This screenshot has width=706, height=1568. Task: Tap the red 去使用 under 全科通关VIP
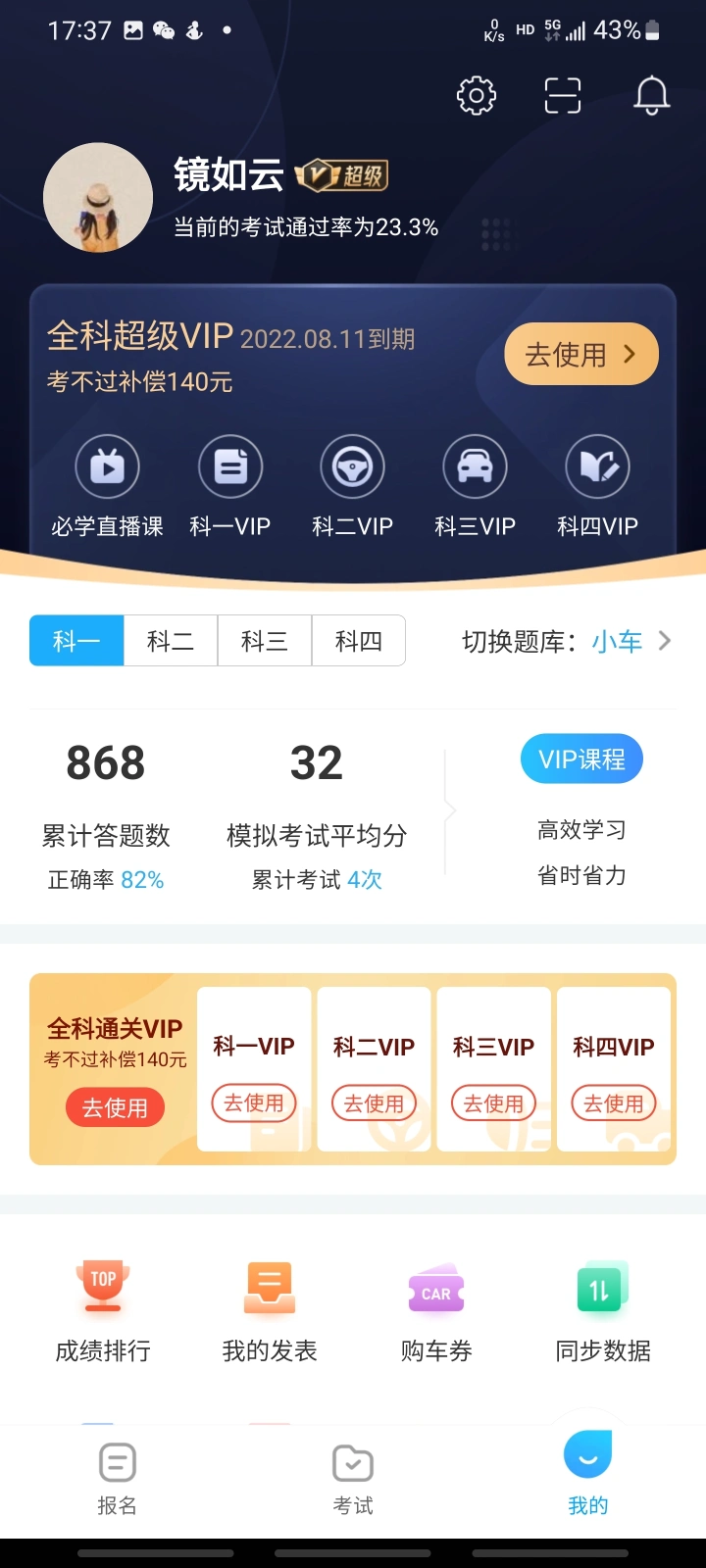115,1107
